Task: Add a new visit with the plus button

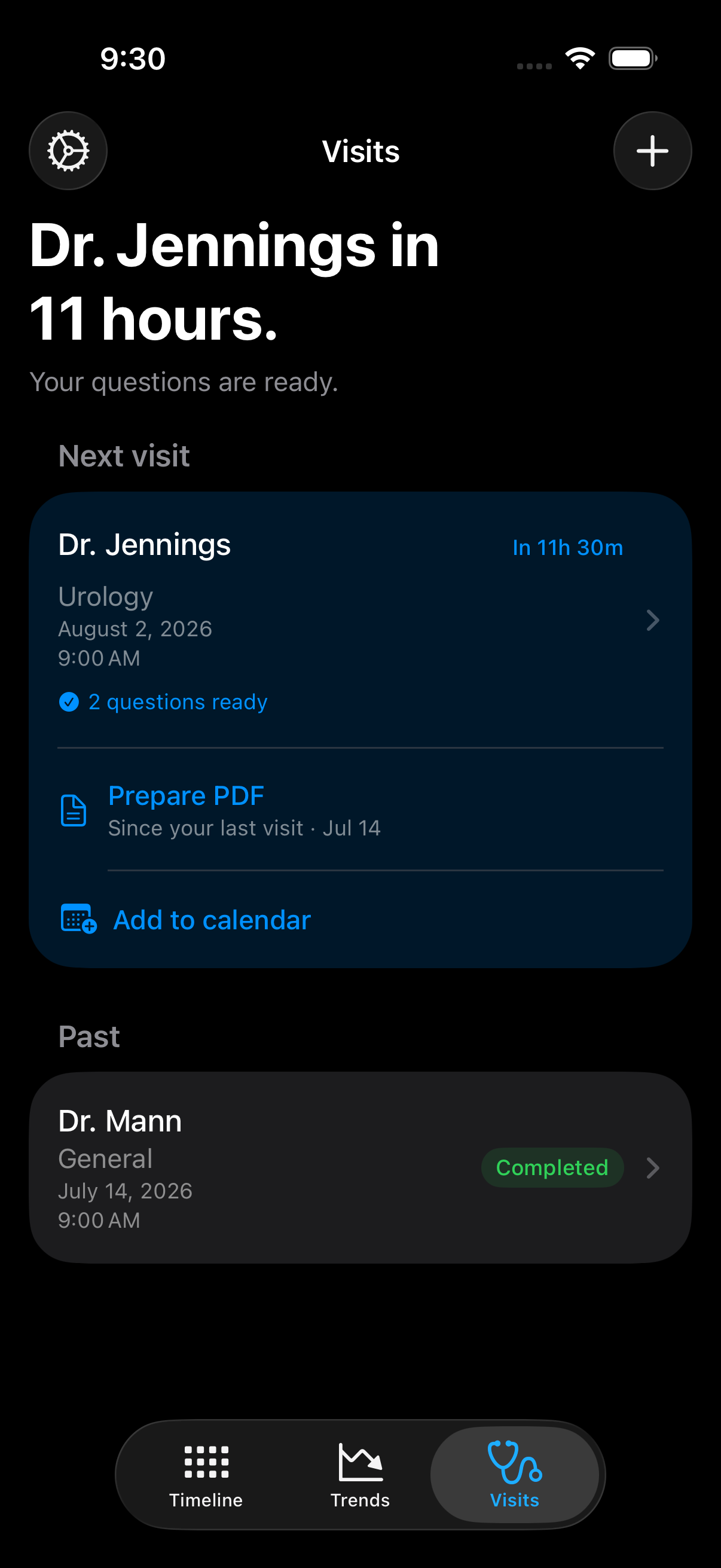Action: click(652, 151)
